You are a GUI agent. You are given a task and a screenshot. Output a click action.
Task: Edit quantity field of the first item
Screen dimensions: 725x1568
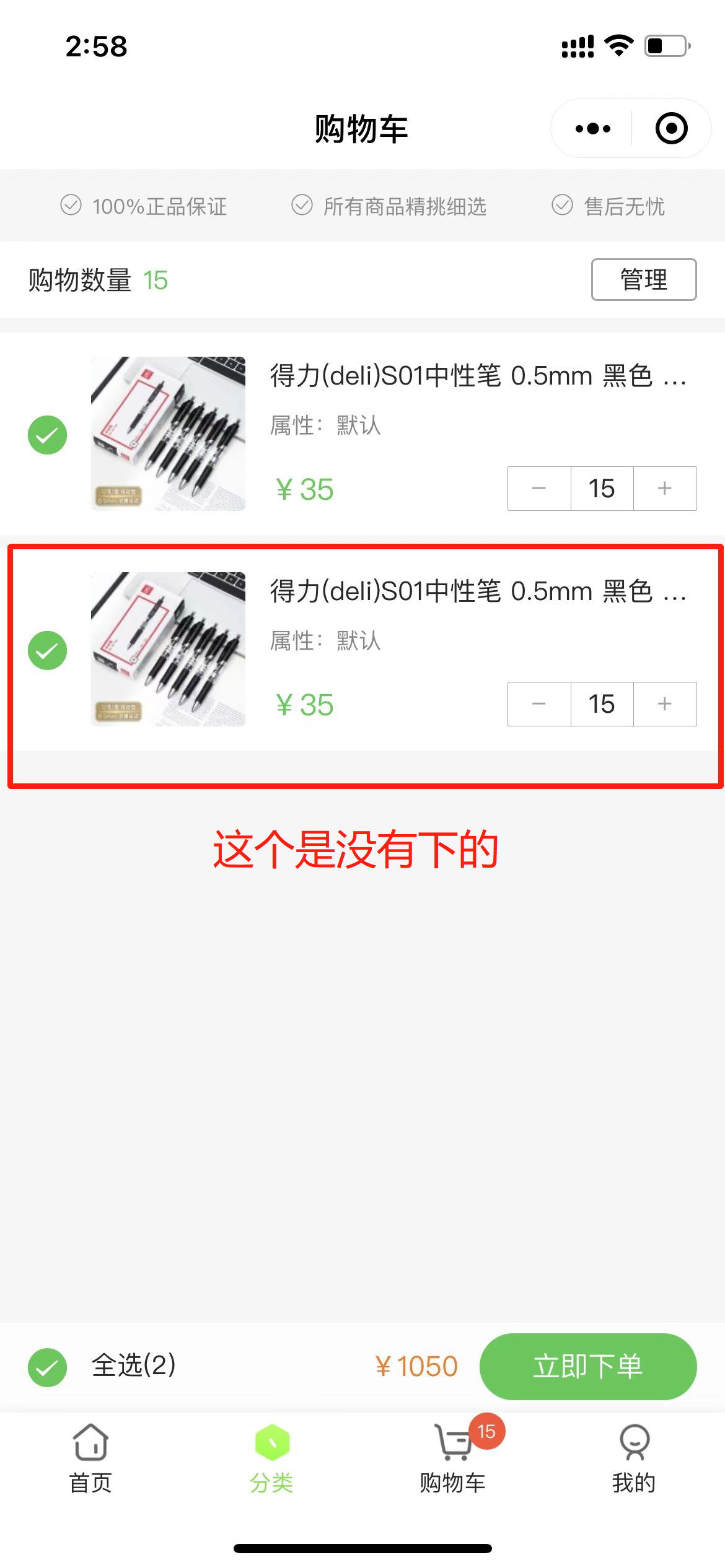click(602, 489)
